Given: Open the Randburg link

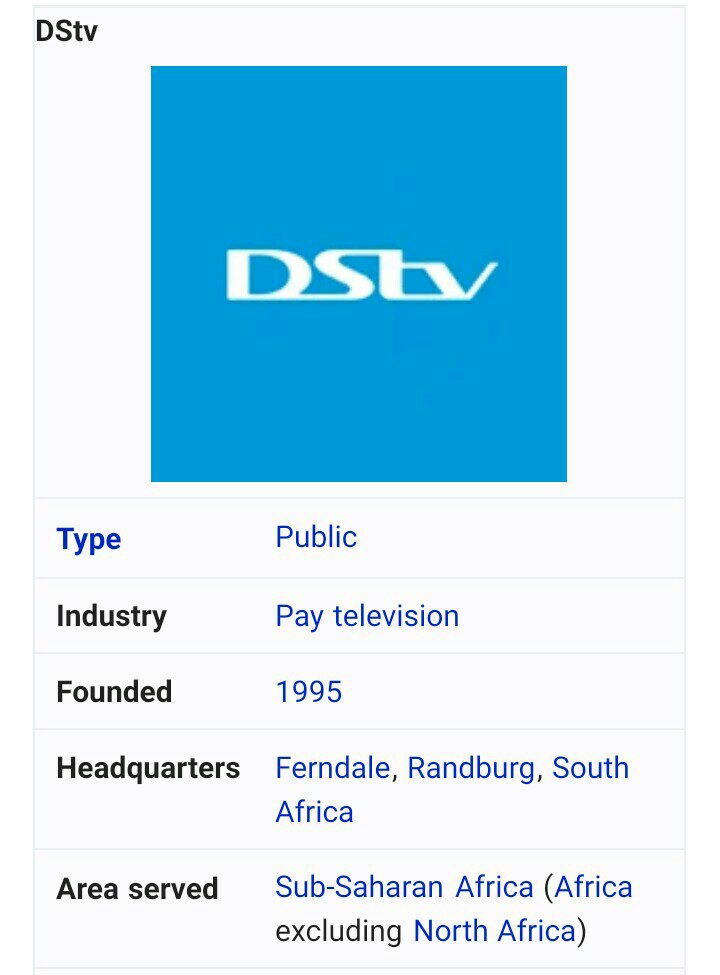Looking at the screenshot, I should 471,768.
